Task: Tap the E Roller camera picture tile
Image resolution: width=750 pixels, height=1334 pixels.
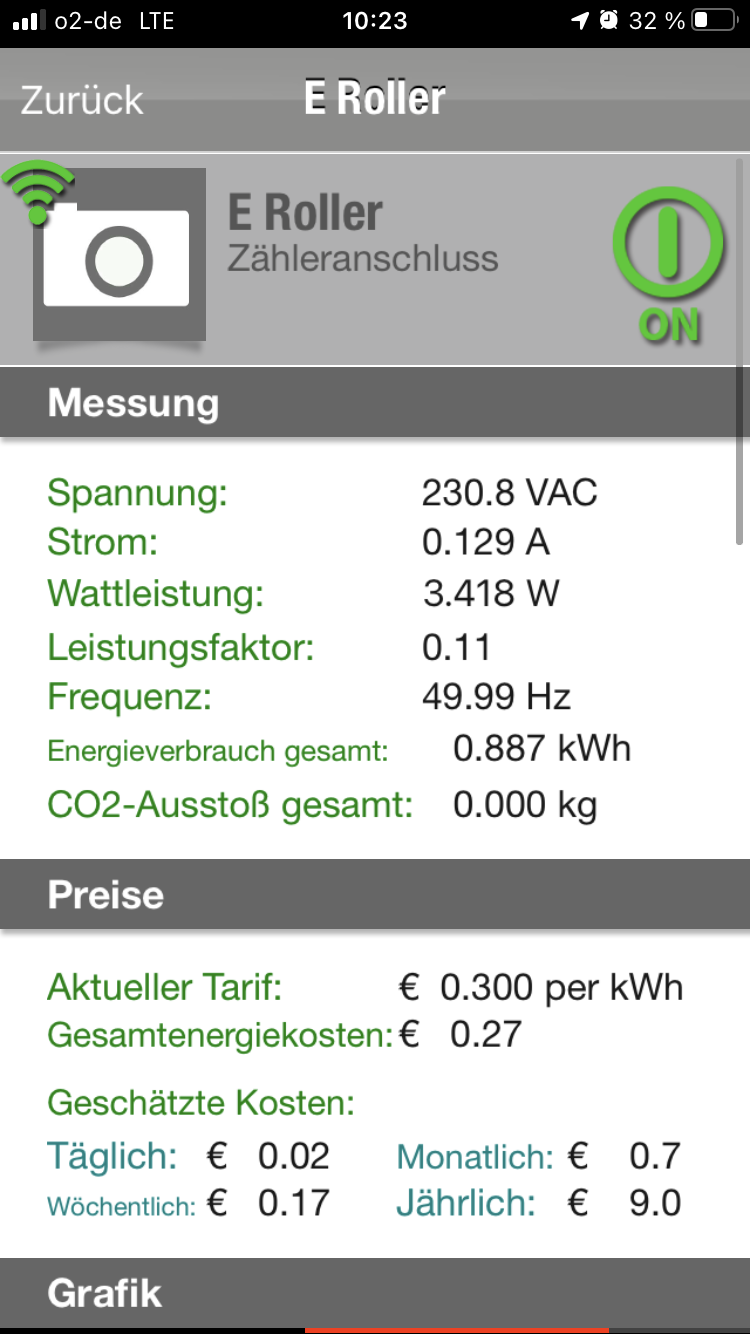Action: tap(120, 256)
